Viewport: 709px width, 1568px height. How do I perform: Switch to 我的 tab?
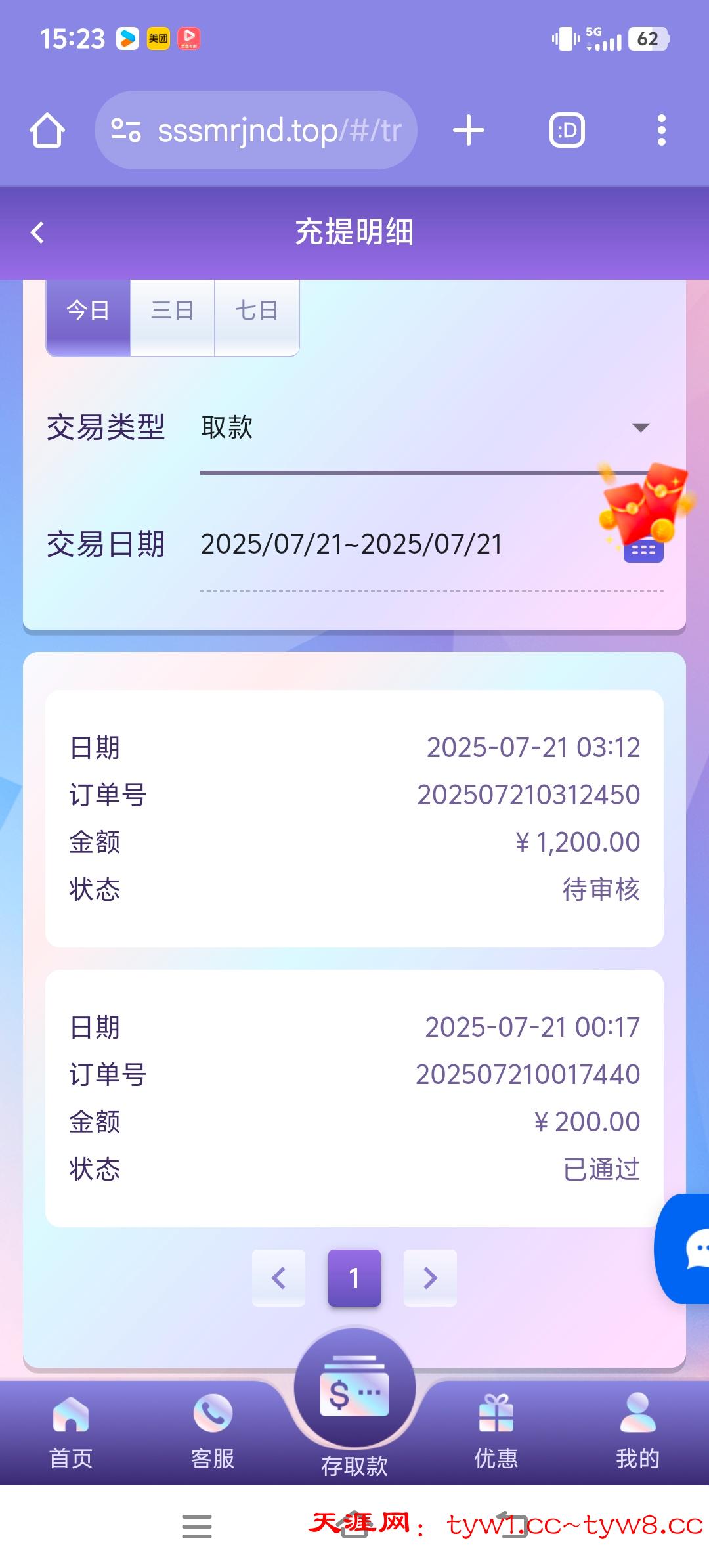[637, 1431]
